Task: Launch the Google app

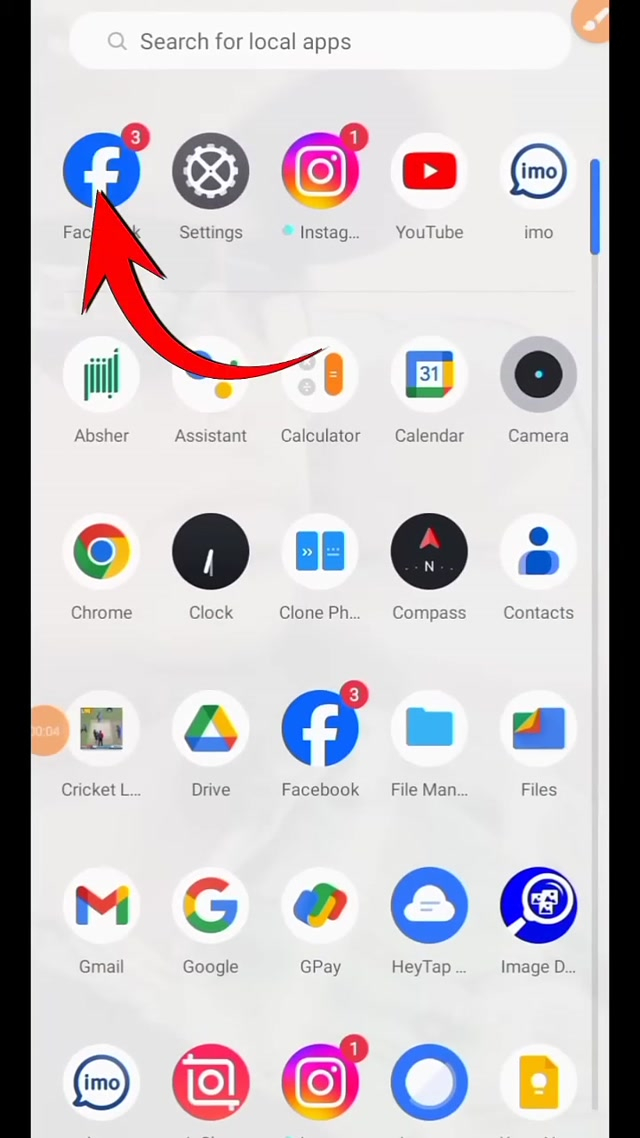Action: click(211, 906)
